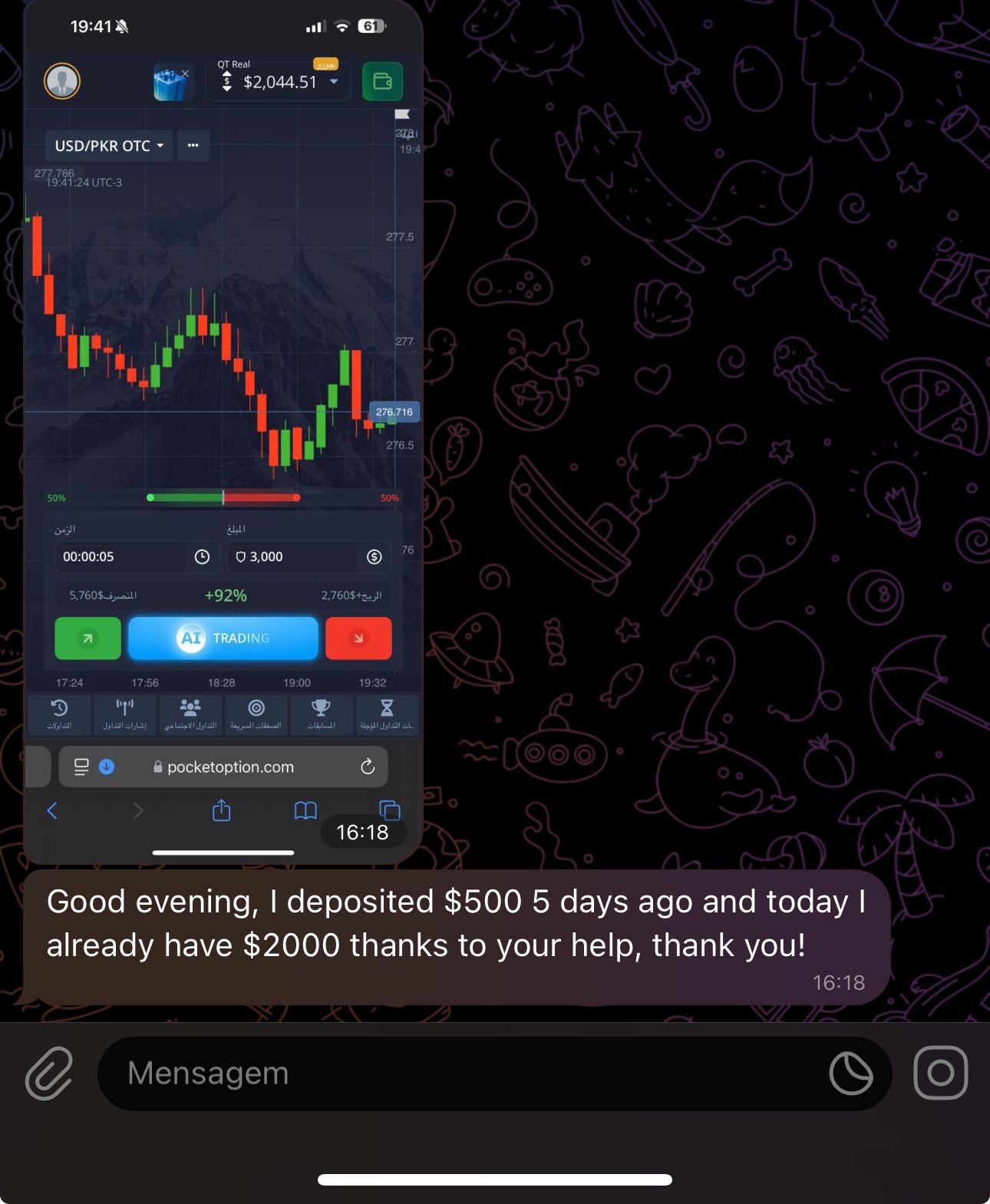
Task: Open the sticker picker
Action: (x=850, y=1073)
